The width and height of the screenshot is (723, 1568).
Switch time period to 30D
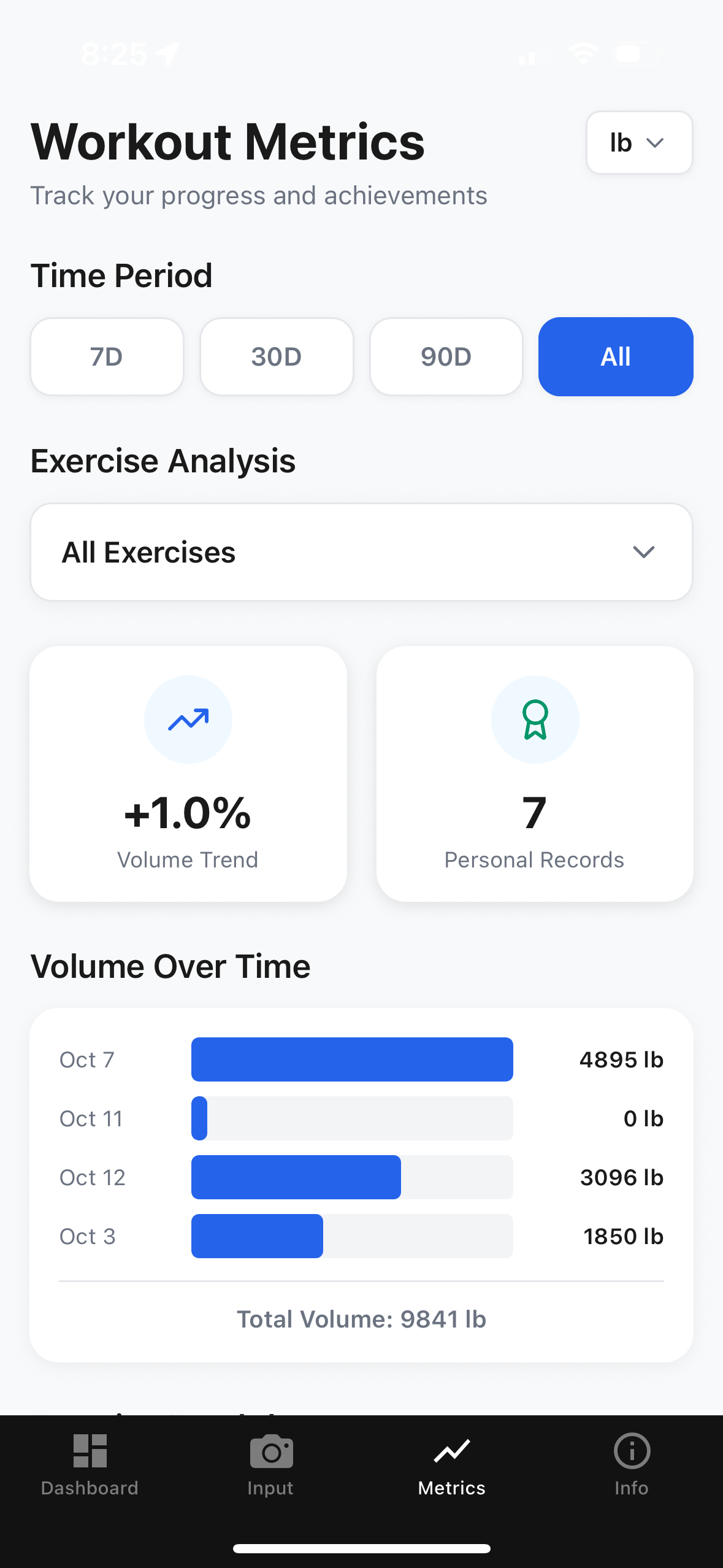tap(277, 356)
